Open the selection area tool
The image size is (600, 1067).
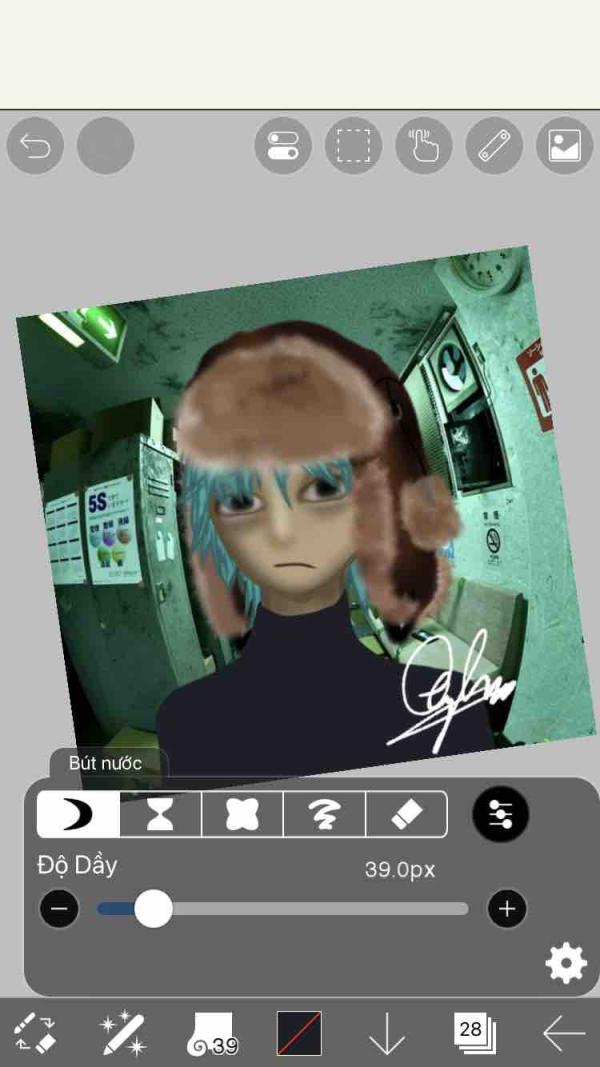pyautogui.click(x=354, y=146)
